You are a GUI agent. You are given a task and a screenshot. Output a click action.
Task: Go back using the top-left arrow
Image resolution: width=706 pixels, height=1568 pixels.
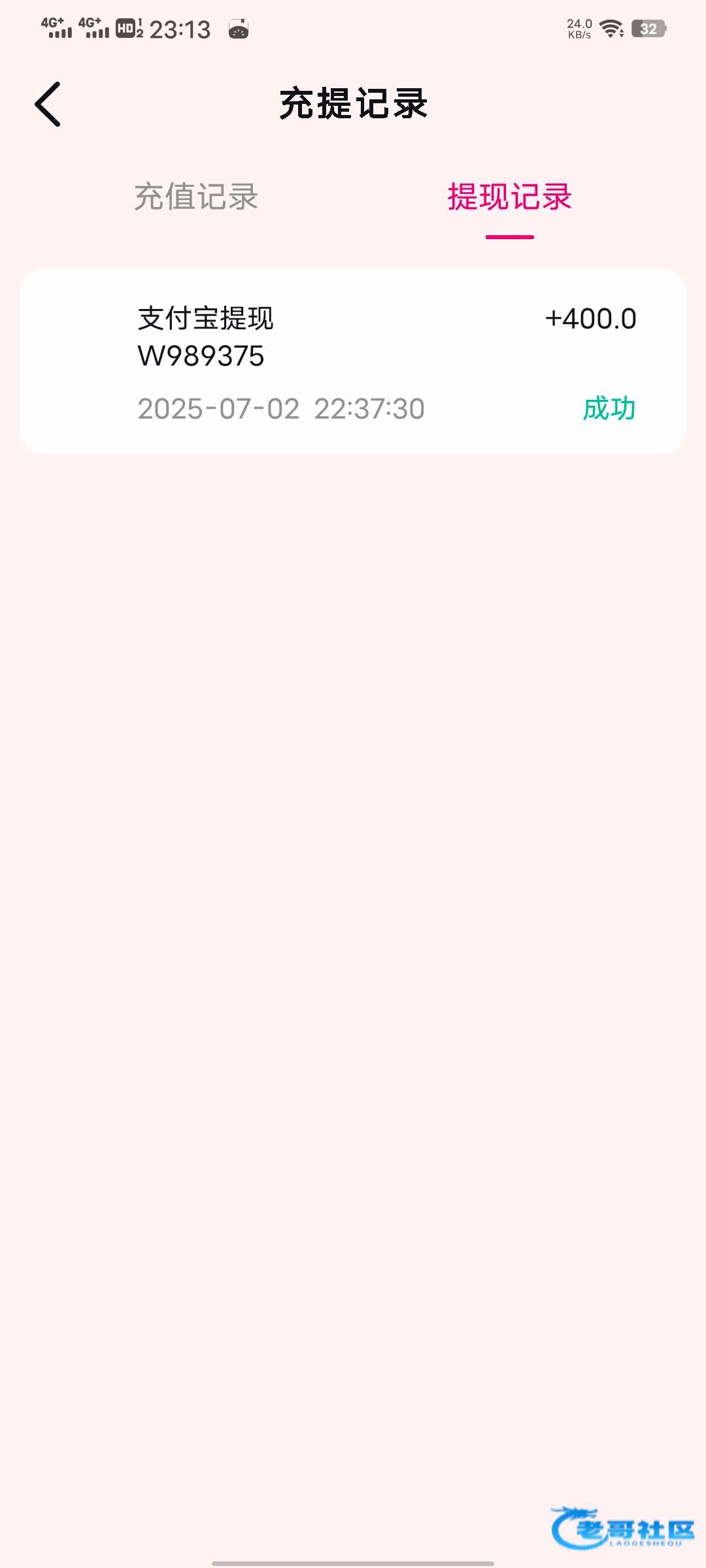[x=48, y=104]
